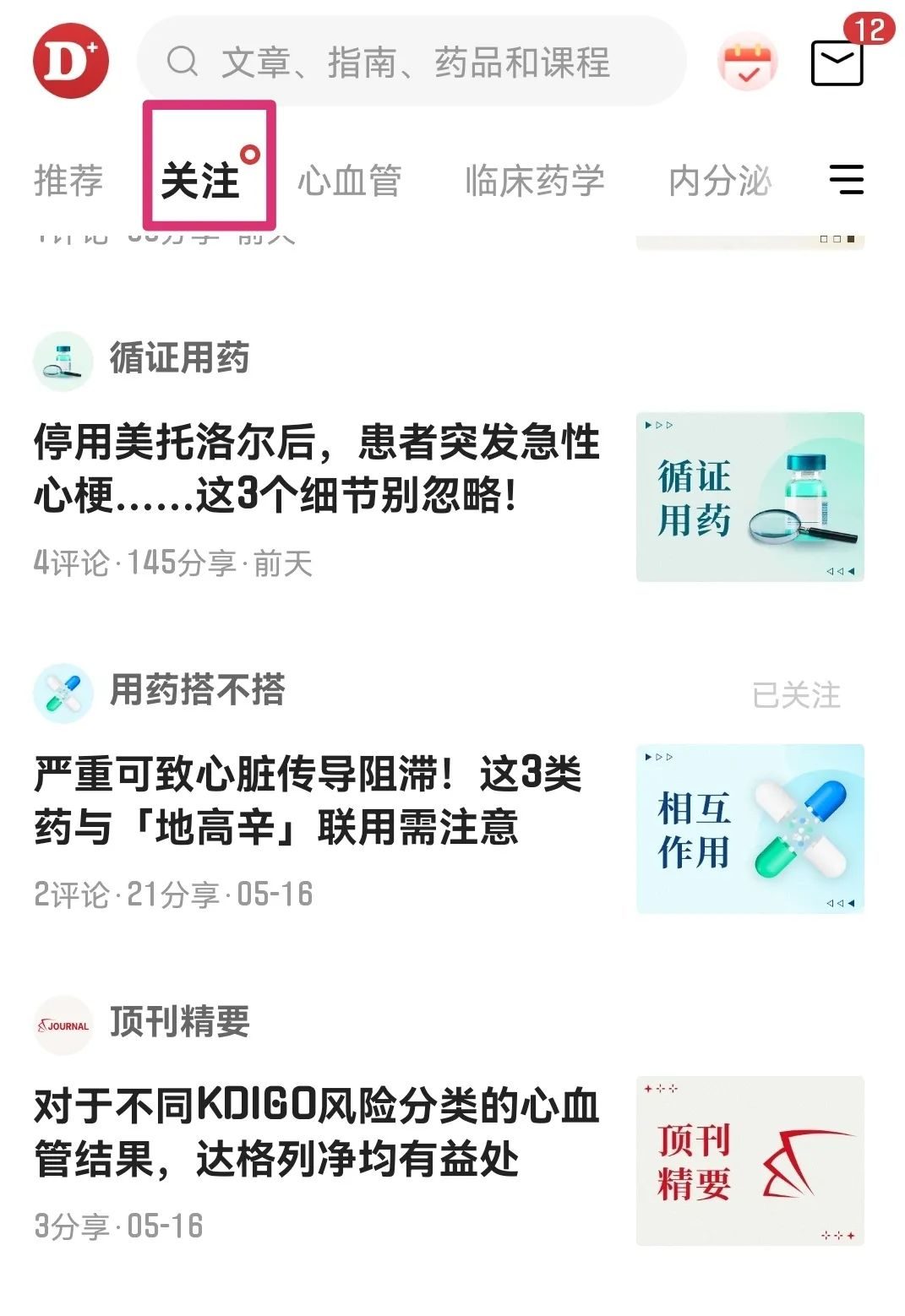The height and width of the screenshot is (1316, 905).
Task: Open the 循证用药 author page
Action: point(179,358)
